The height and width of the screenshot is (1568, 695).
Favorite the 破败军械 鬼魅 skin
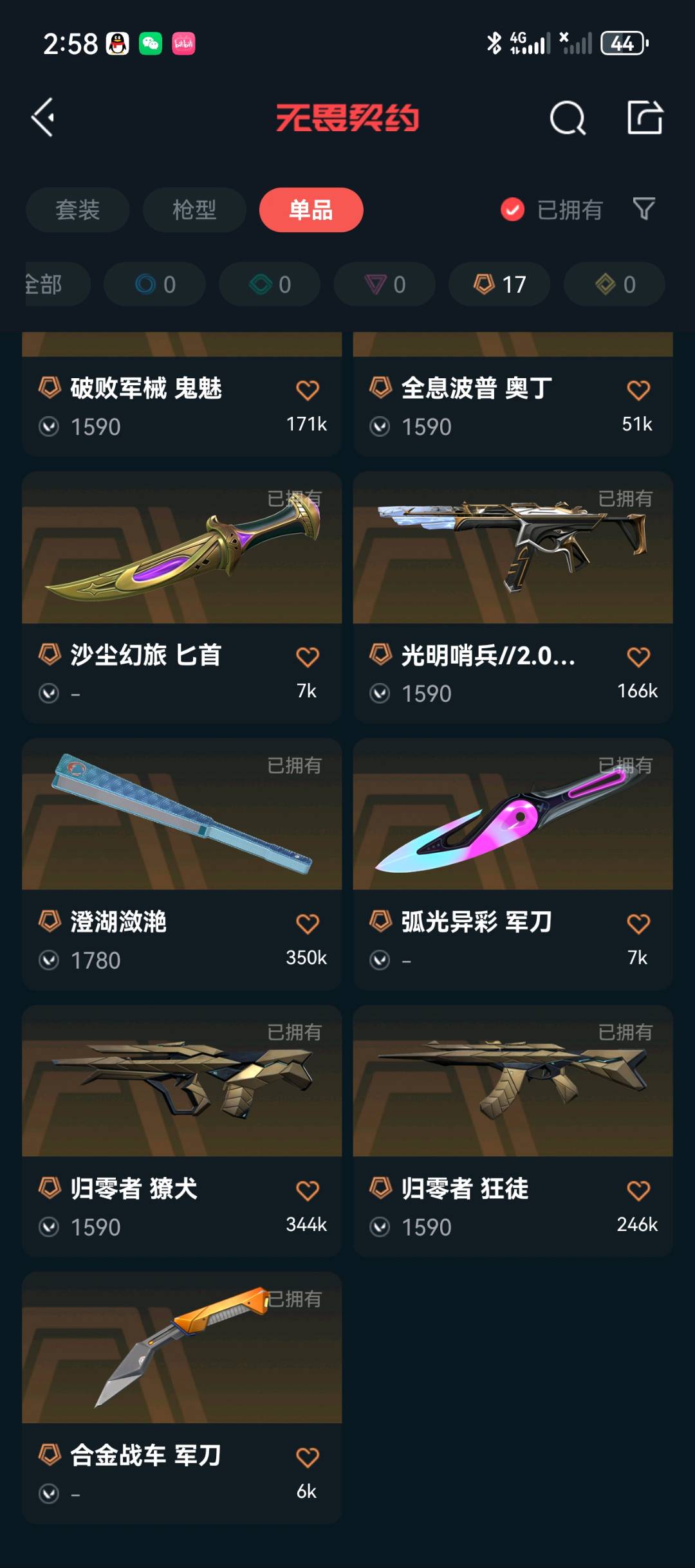point(307,390)
